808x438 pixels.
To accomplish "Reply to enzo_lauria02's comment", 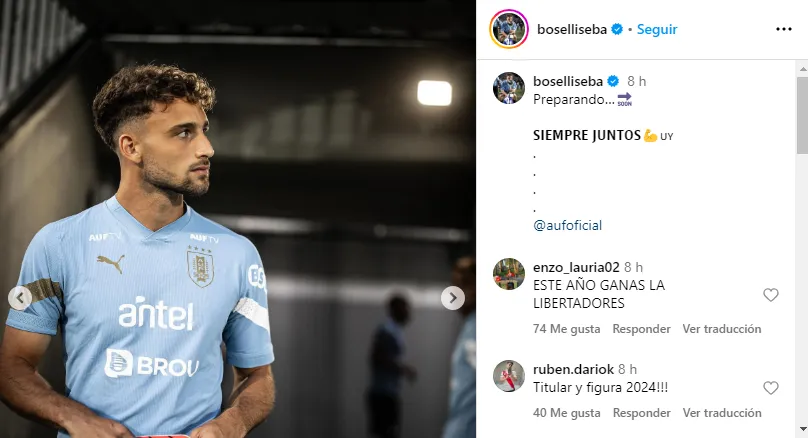I will coord(641,329).
